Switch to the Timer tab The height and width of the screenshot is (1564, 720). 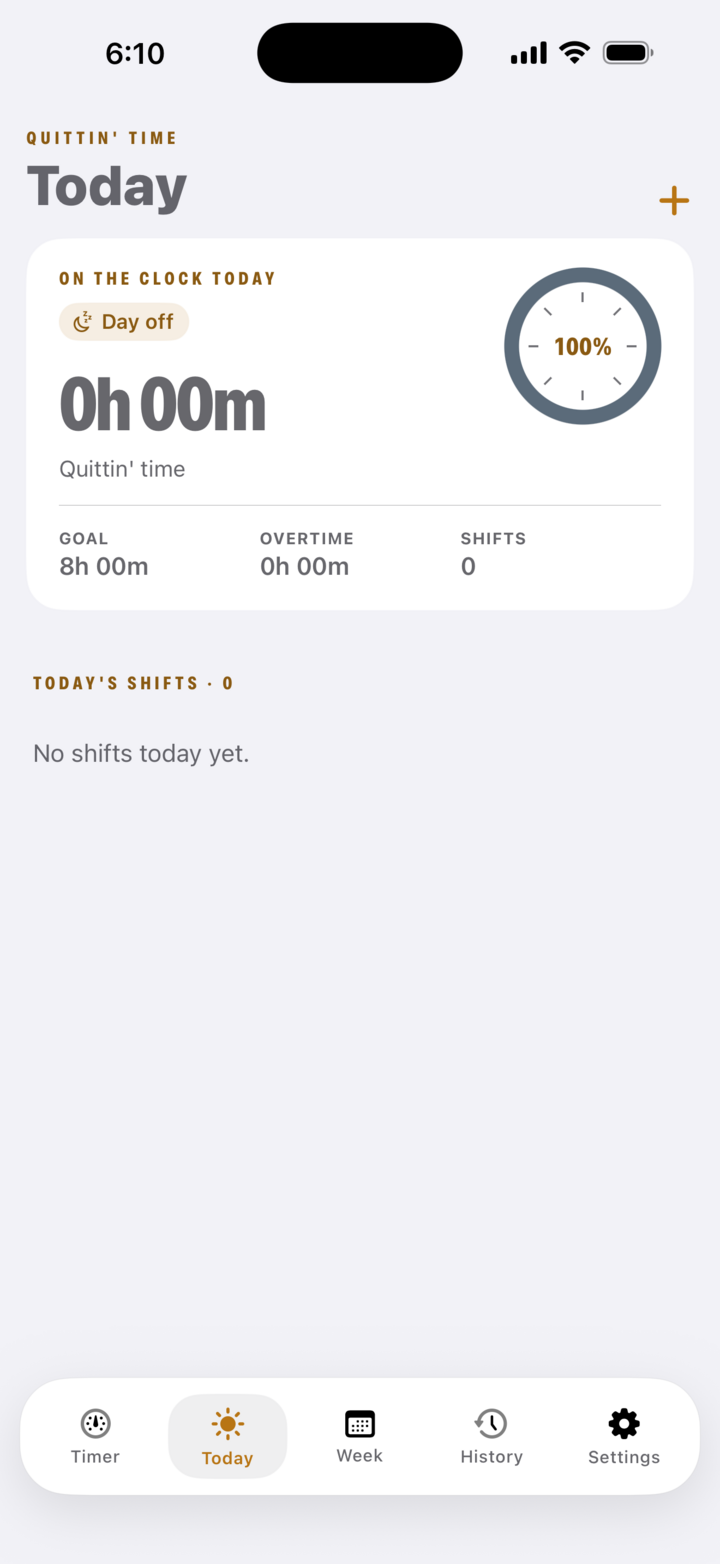pyautogui.click(x=95, y=1437)
